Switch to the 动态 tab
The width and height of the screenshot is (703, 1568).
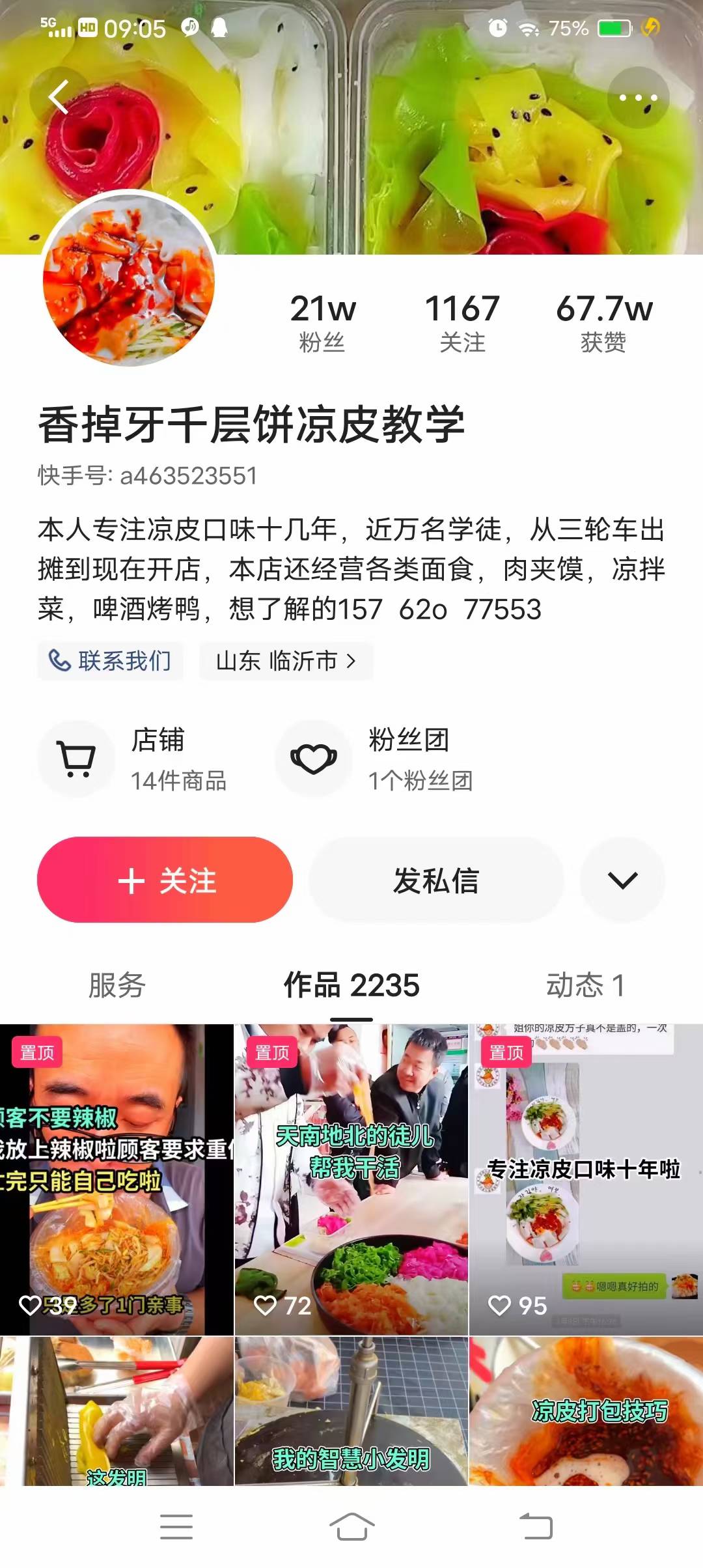pos(586,987)
